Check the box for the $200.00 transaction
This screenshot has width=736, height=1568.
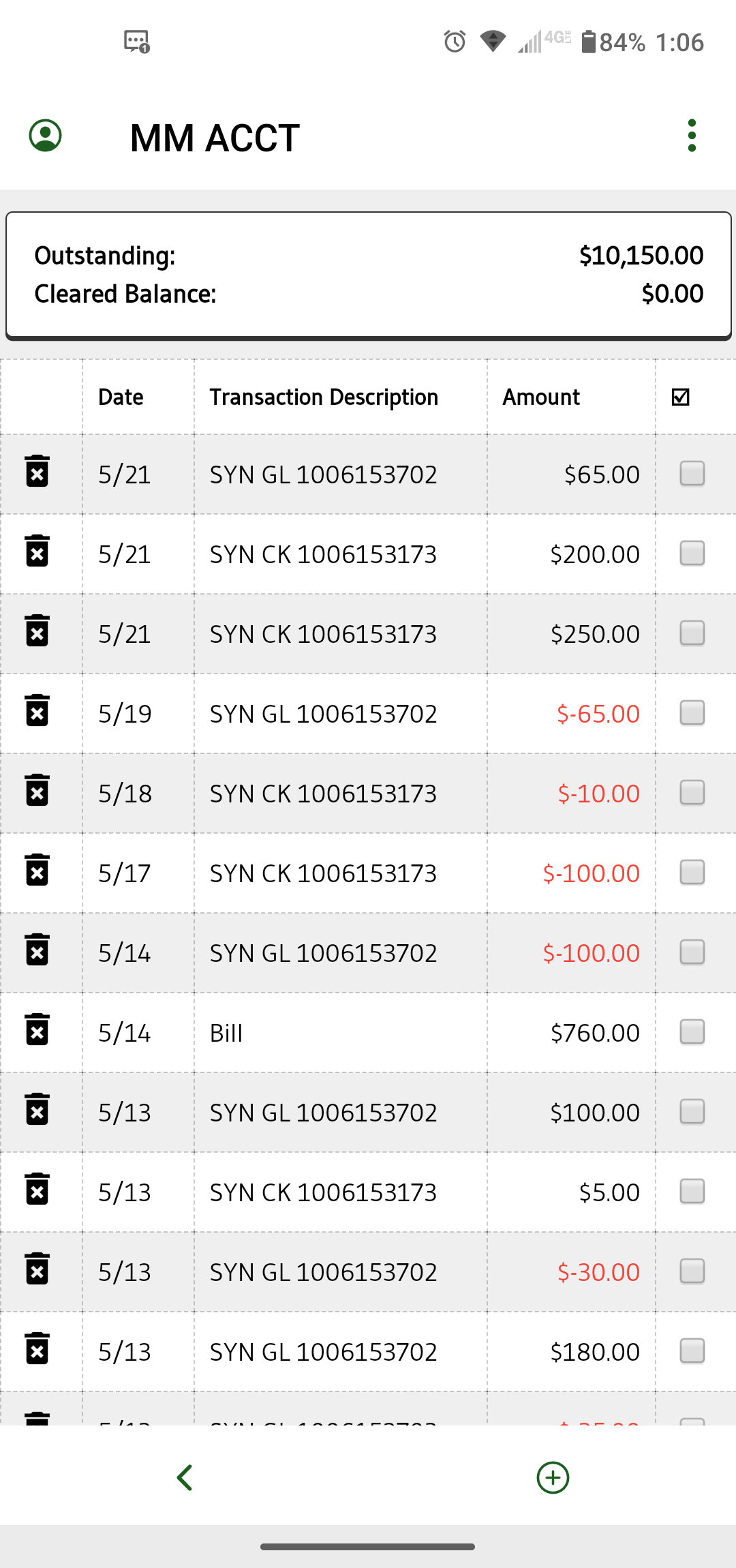[x=692, y=554]
